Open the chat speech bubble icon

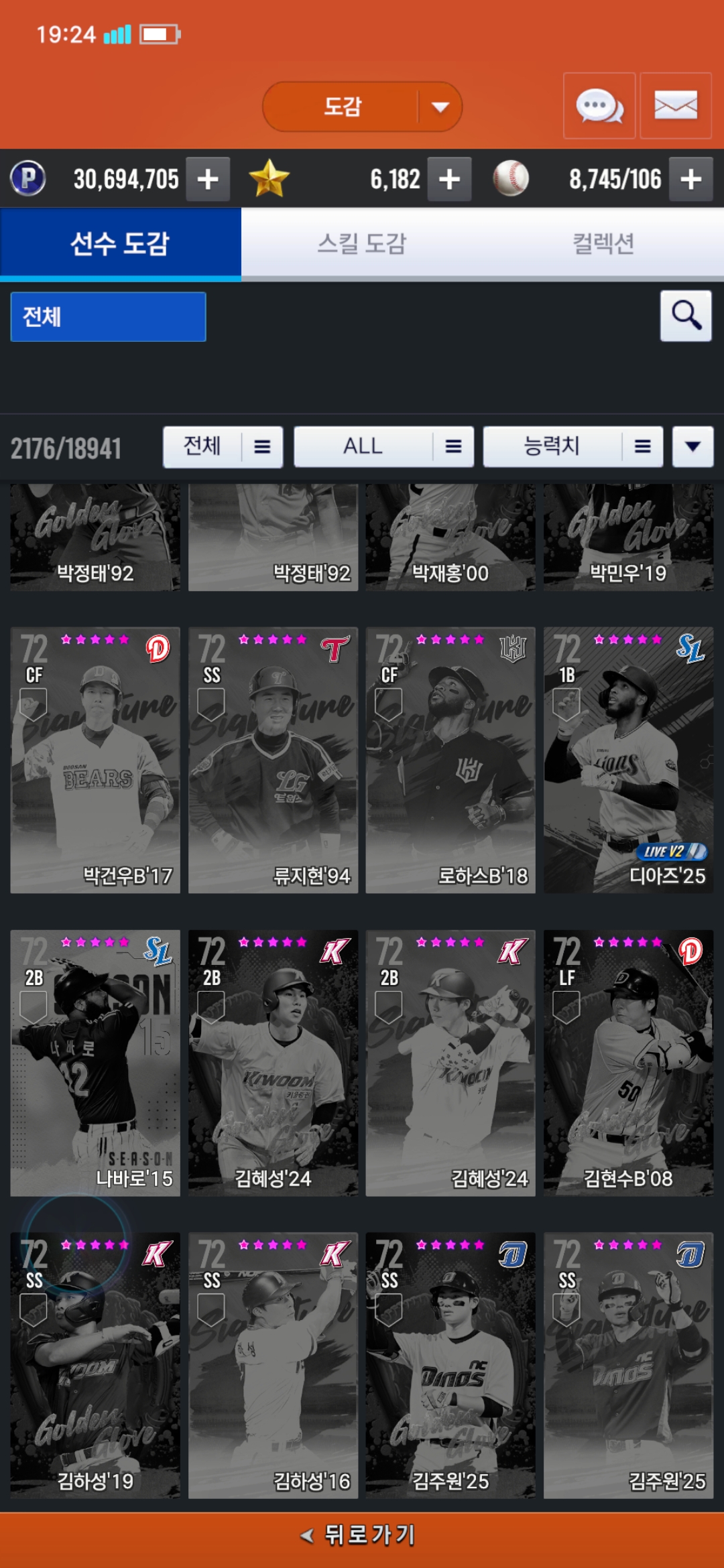click(x=599, y=106)
